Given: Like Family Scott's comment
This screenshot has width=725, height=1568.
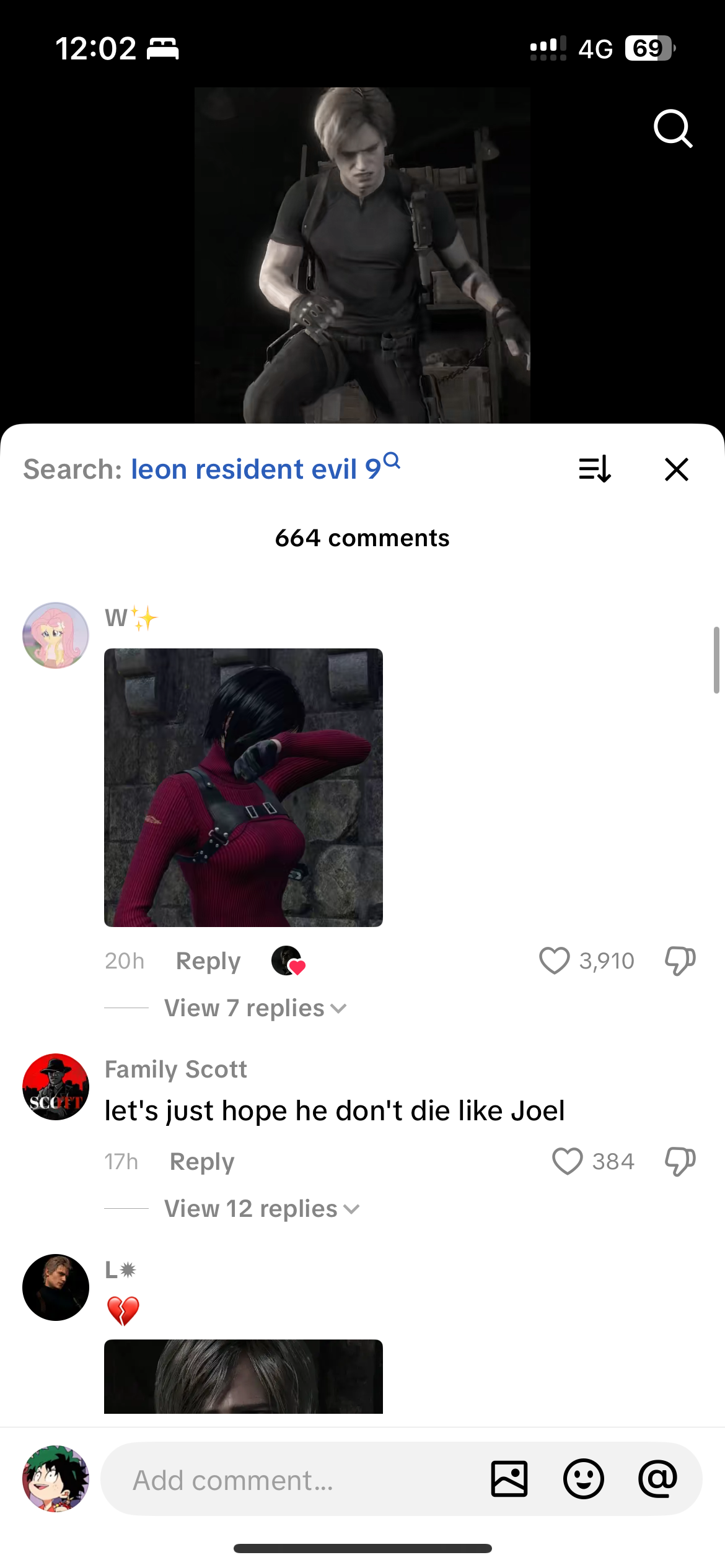Looking at the screenshot, I should tap(567, 1161).
